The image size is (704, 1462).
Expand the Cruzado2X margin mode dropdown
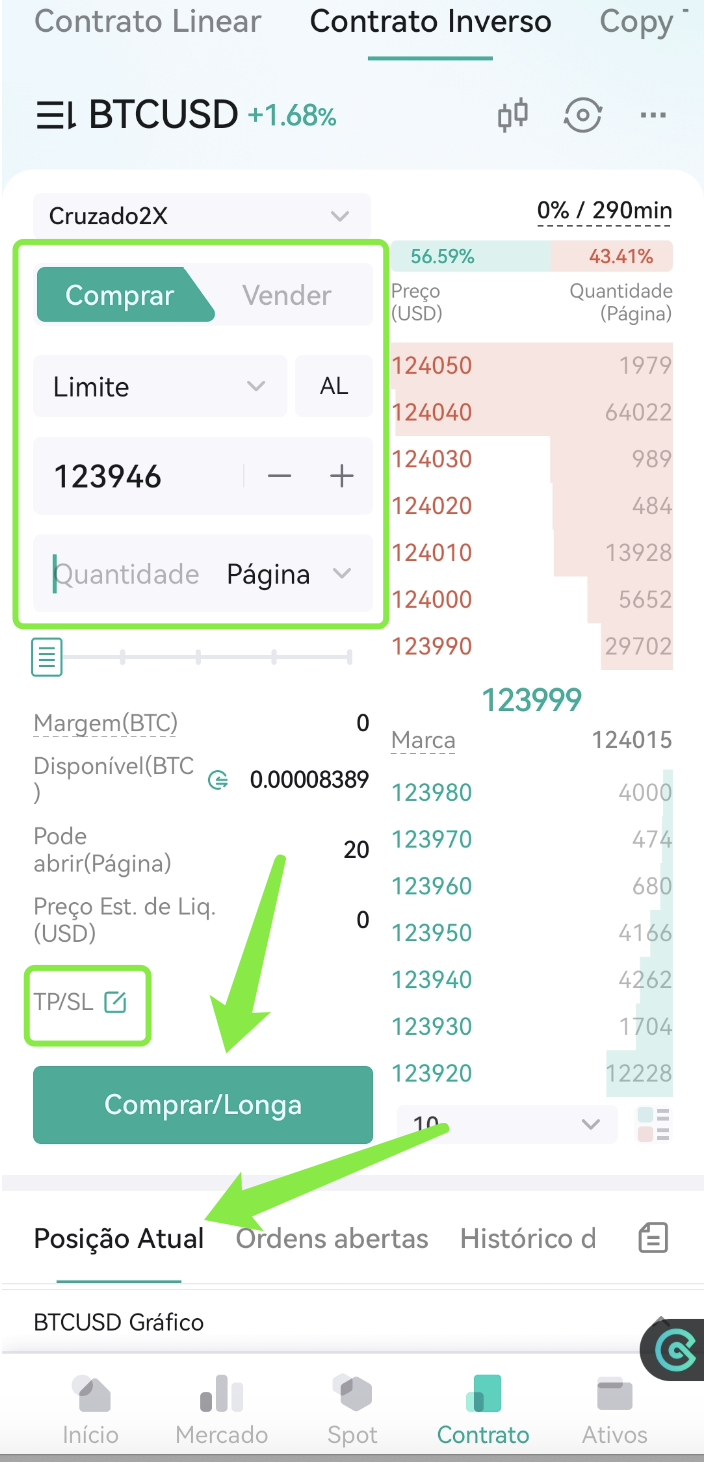(202, 216)
